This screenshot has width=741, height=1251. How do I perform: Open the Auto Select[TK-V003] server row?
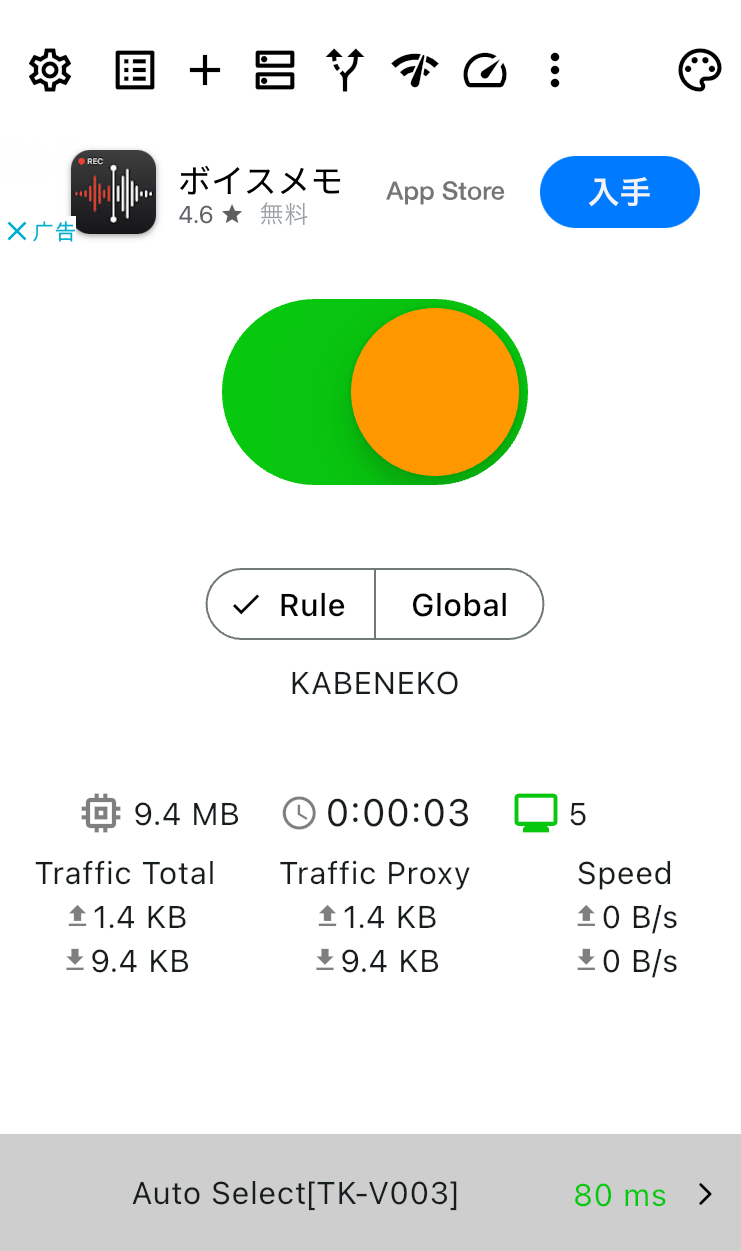coord(370,1193)
